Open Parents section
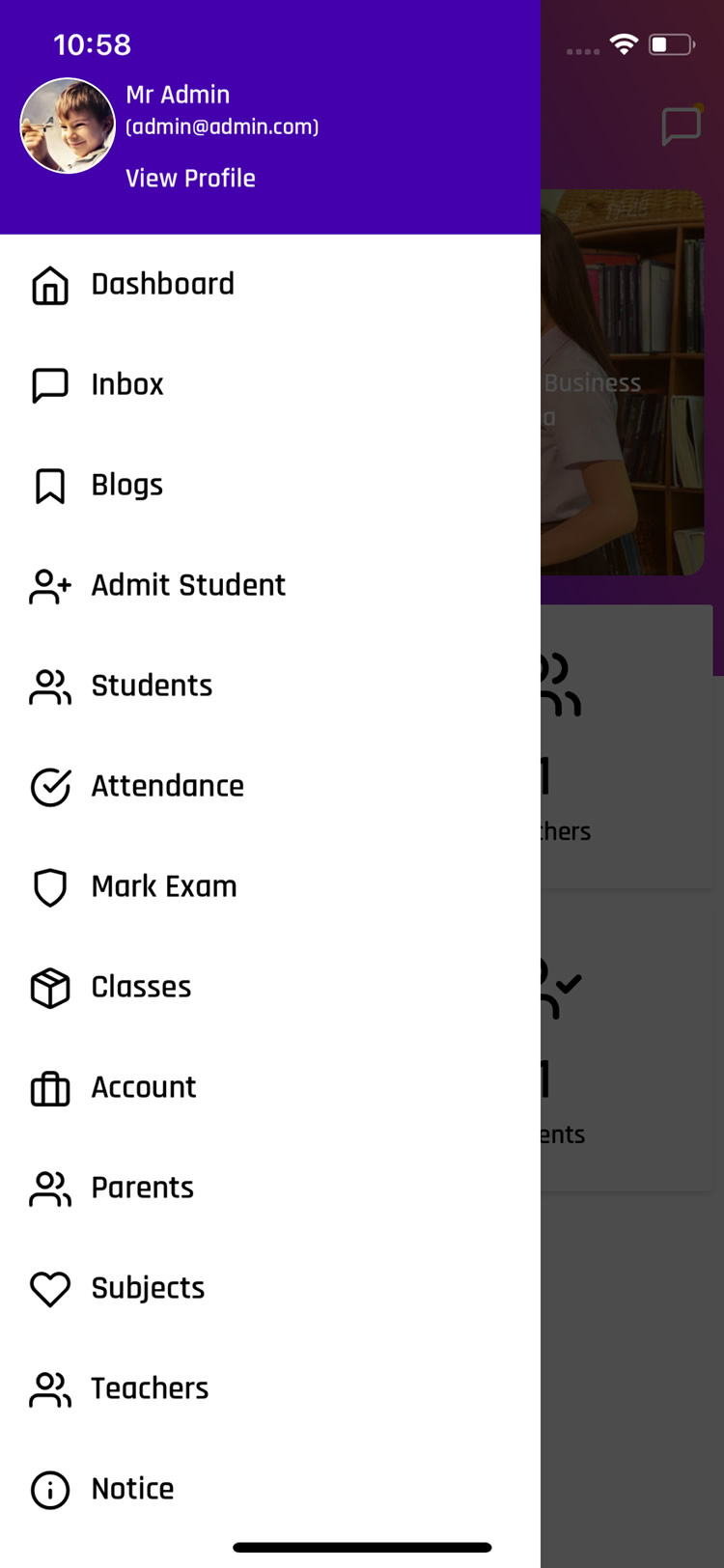 [270, 1189]
